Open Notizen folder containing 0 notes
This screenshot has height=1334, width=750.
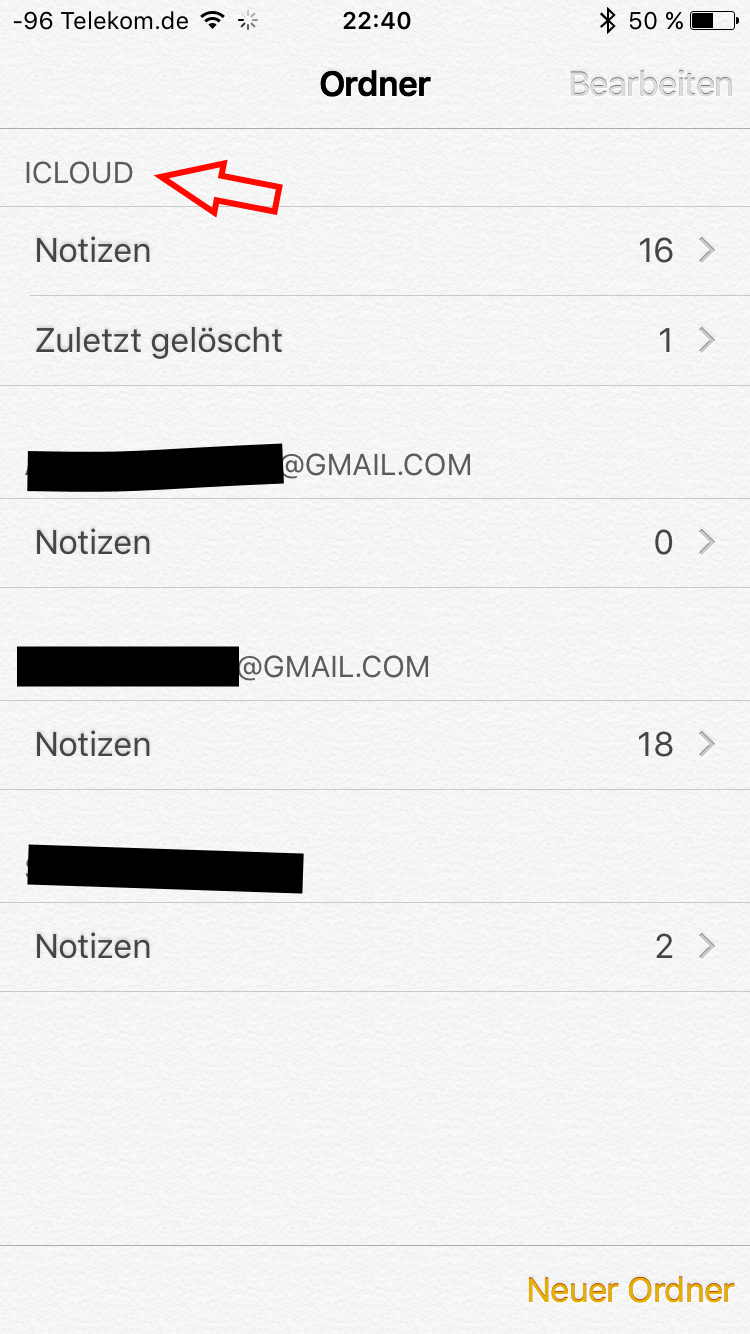[375, 542]
